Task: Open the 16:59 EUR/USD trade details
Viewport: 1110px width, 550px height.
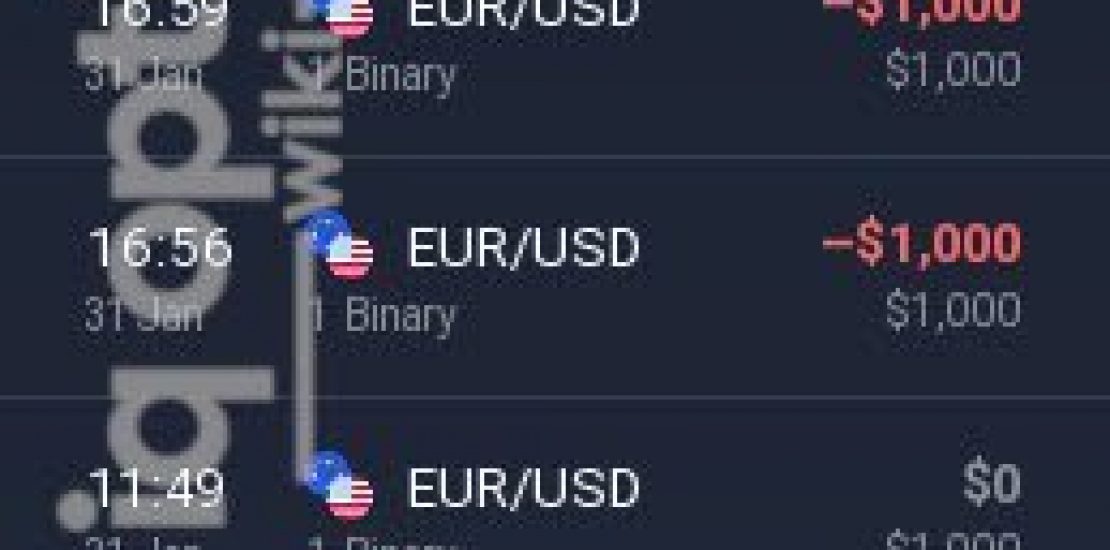Action: pos(555,45)
